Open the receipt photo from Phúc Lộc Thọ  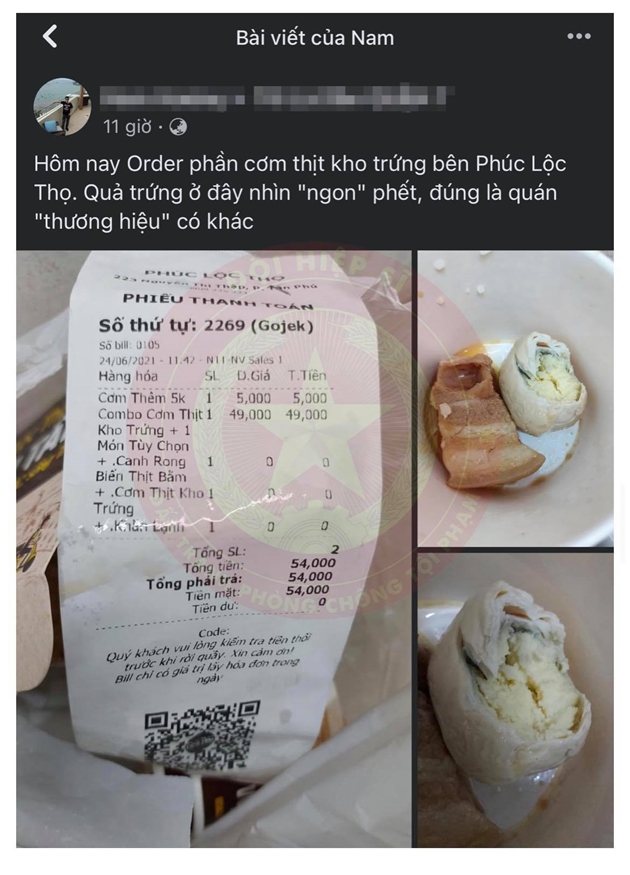(214, 548)
